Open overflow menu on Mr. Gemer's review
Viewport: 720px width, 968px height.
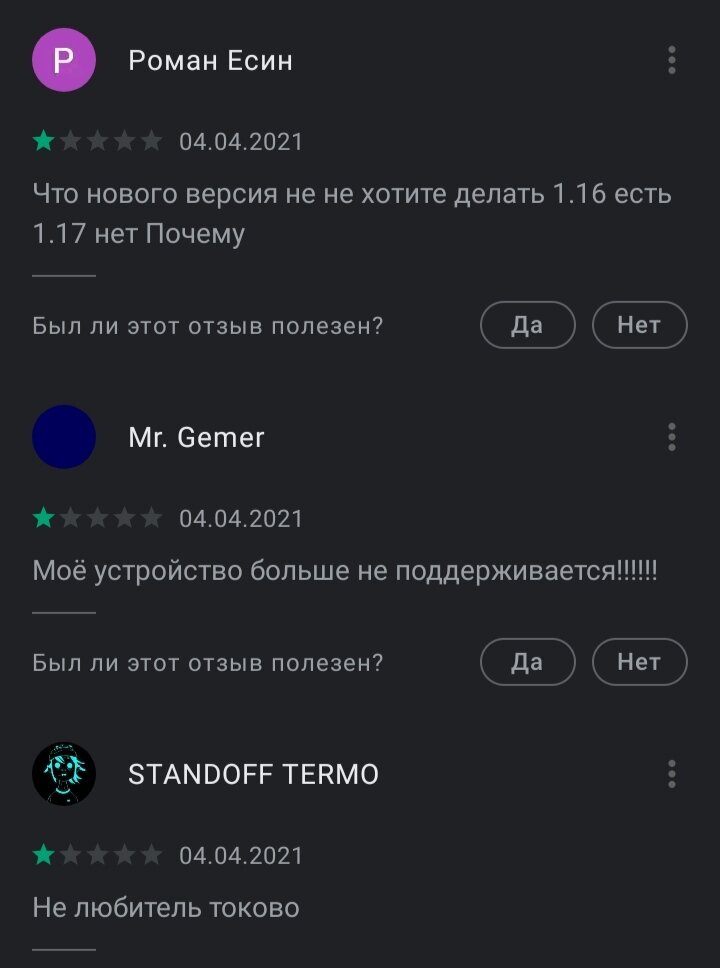coord(671,437)
